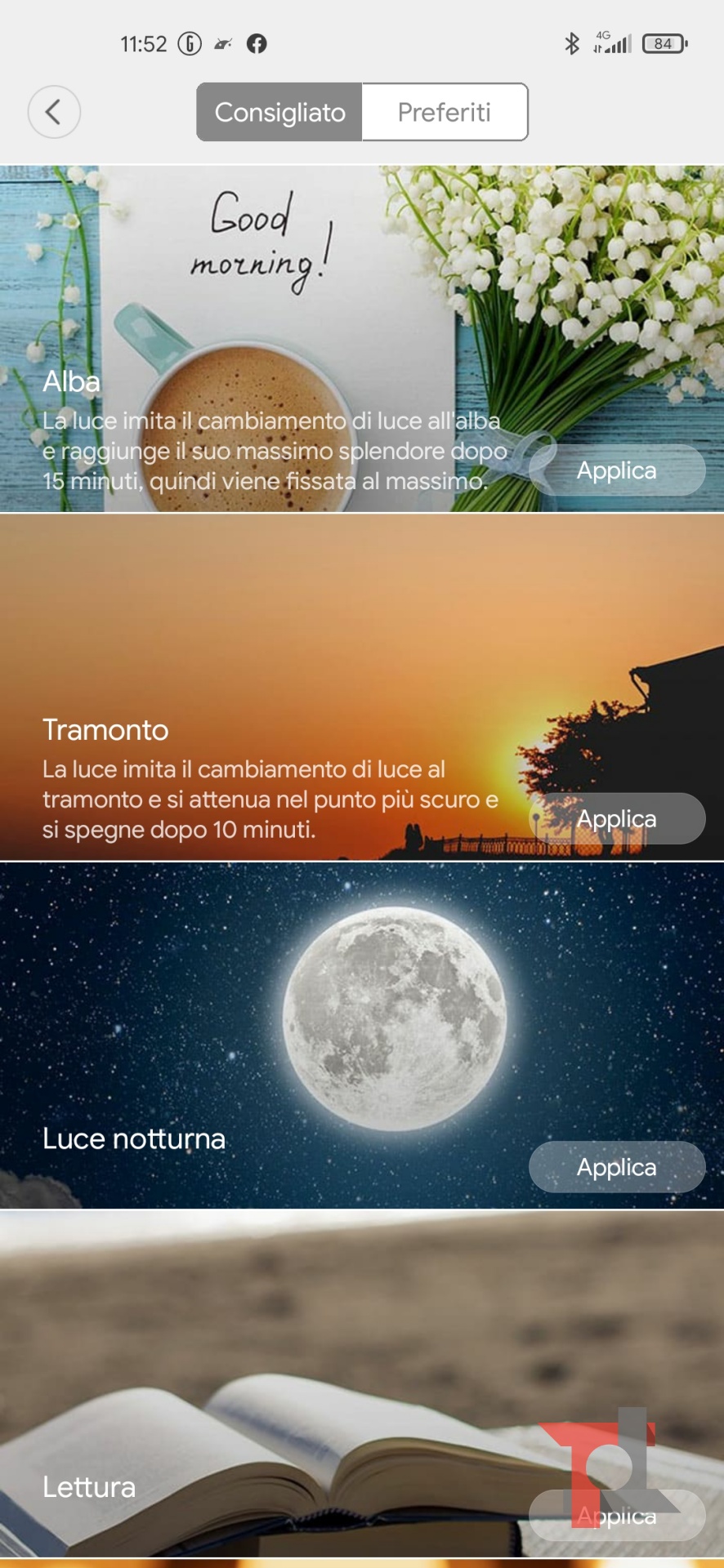The width and height of the screenshot is (724, 1568).
Task: Apply the Luce notturna scene
Action: pyautogui.click(x=617, y=1167)
